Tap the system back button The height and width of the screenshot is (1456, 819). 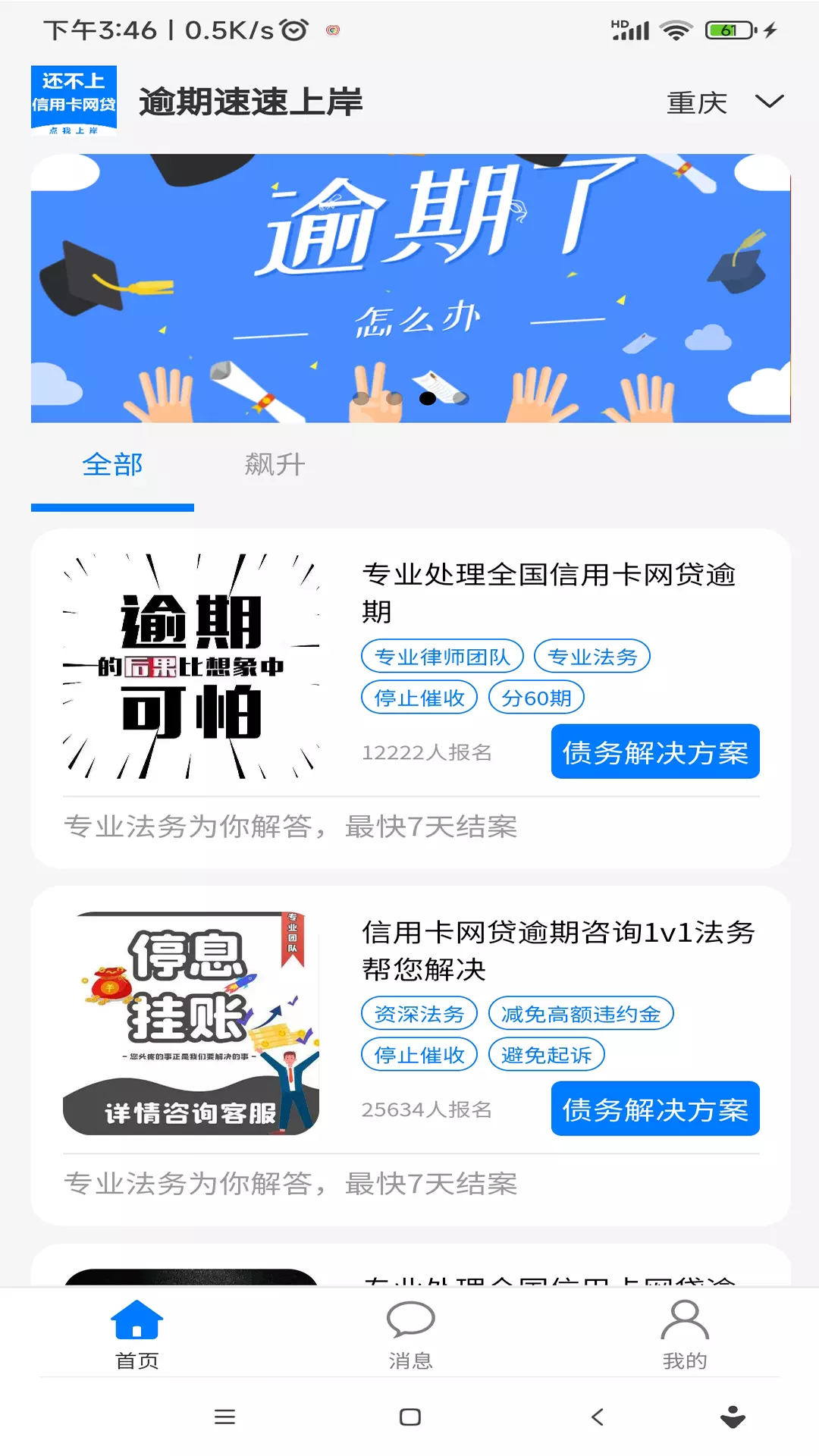tap(598, 1417)
